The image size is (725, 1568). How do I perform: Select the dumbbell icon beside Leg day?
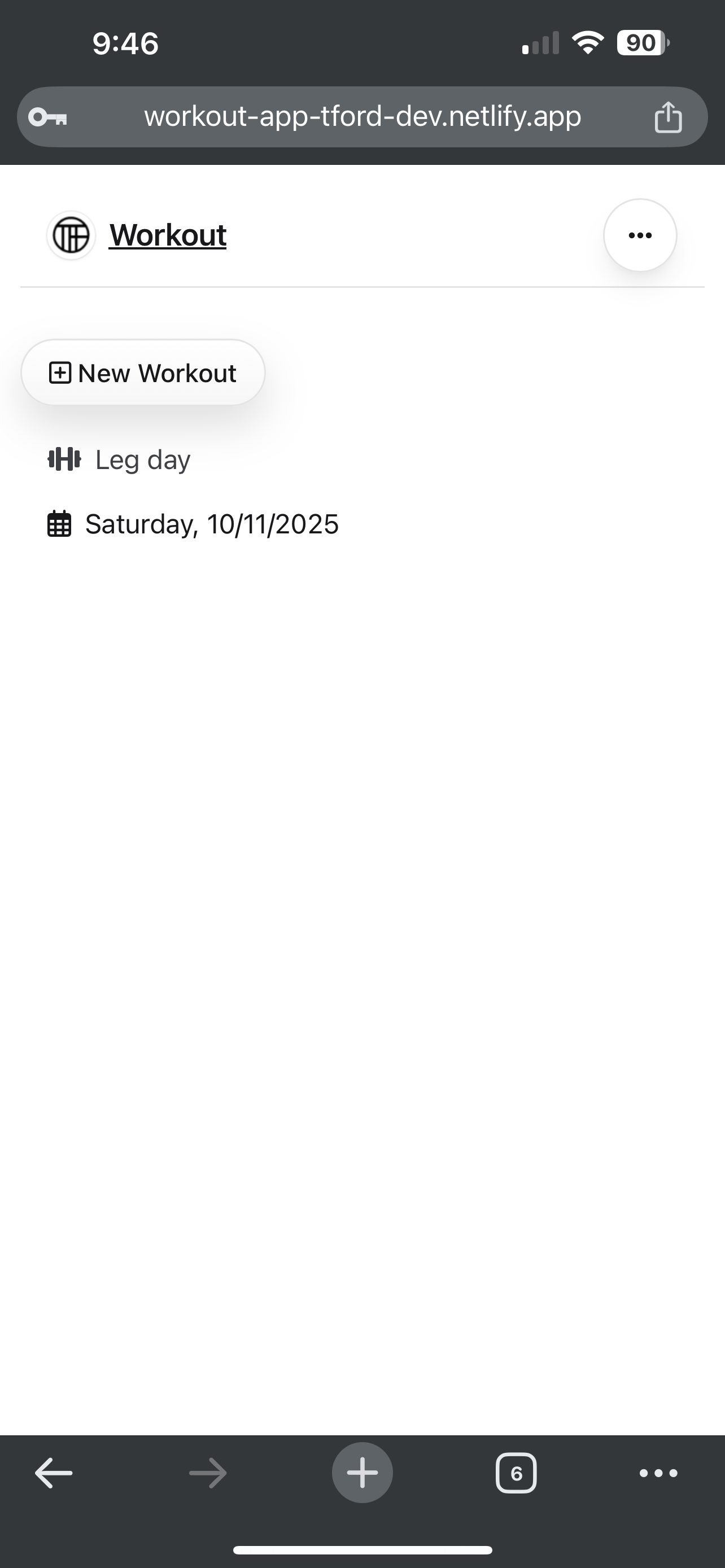pos(64,459)
